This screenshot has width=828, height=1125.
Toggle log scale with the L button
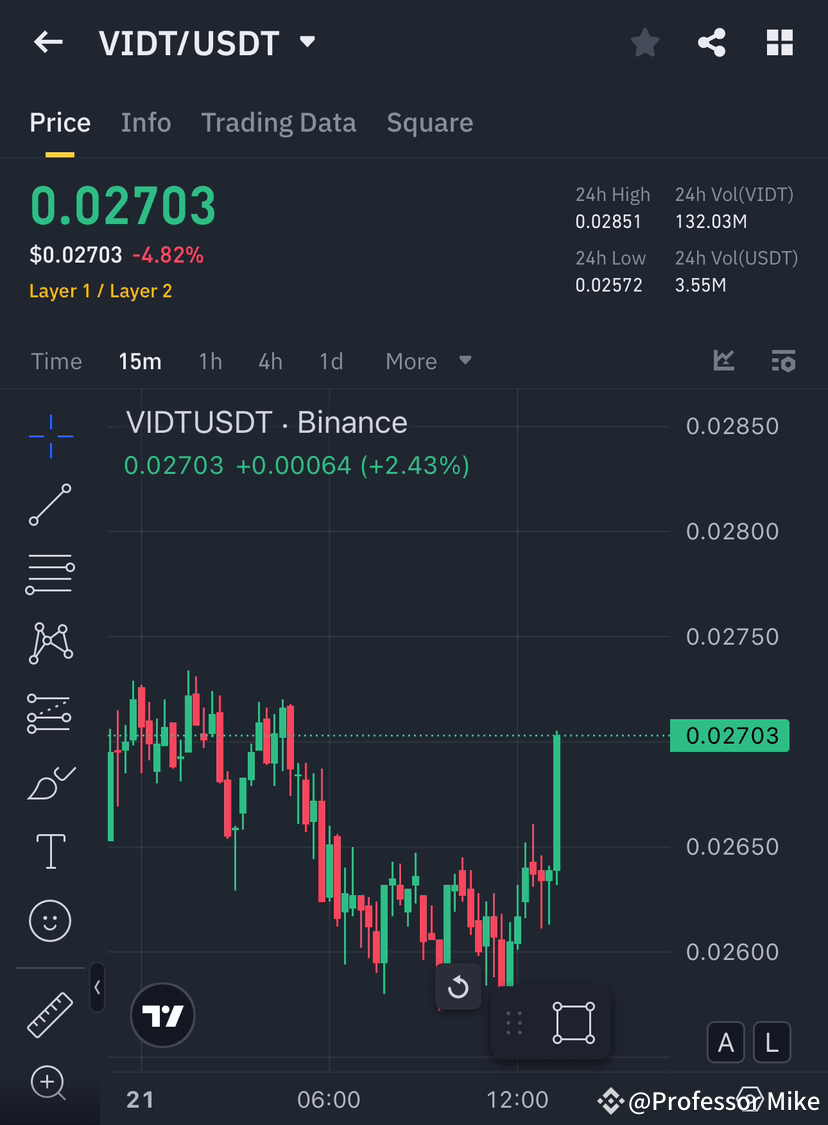coord(772,1042)
